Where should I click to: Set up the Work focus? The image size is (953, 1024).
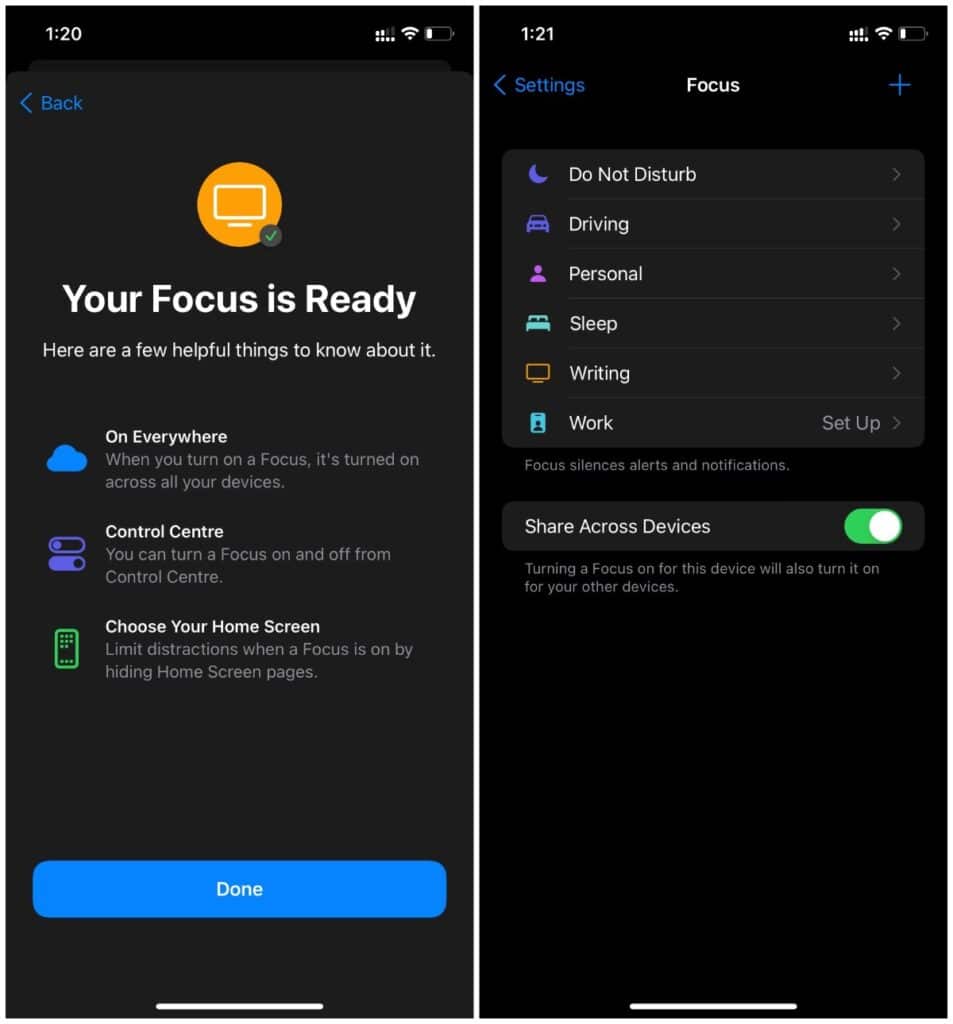(x=712, y=423)
